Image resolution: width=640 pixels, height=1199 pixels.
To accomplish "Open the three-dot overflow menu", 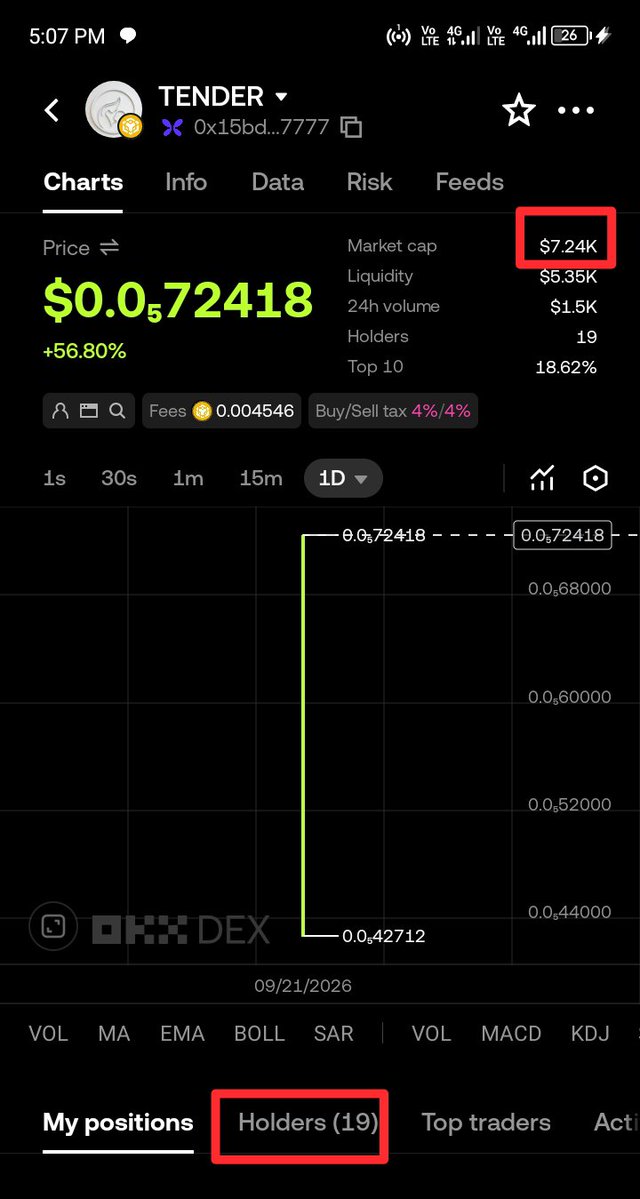I will pos(576,111).
